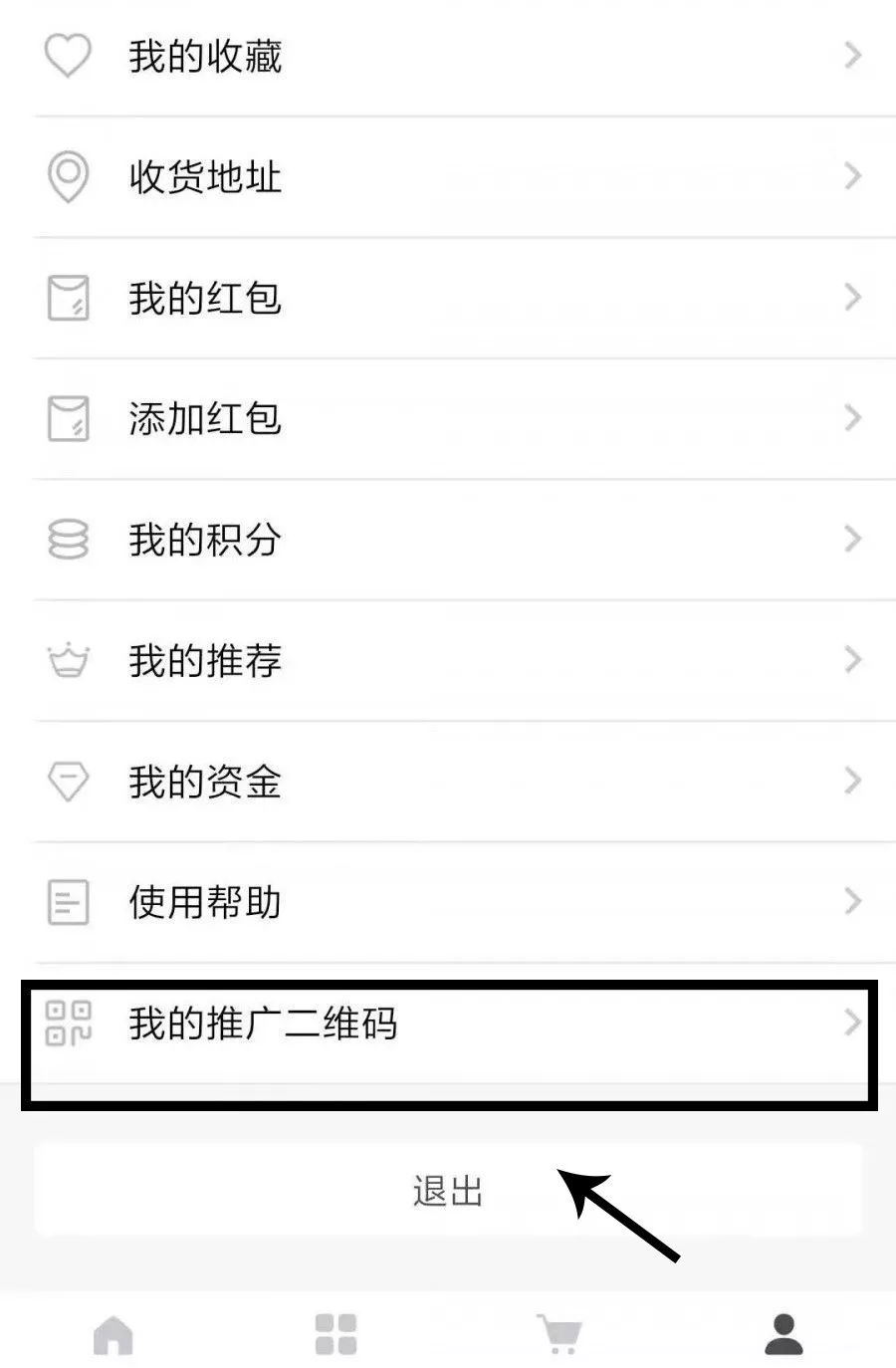Viewport: 896px width, 1368px height.
Task: Switch to the Categories grid tab
Action: pyautogui.click(x=336, y=1334)
